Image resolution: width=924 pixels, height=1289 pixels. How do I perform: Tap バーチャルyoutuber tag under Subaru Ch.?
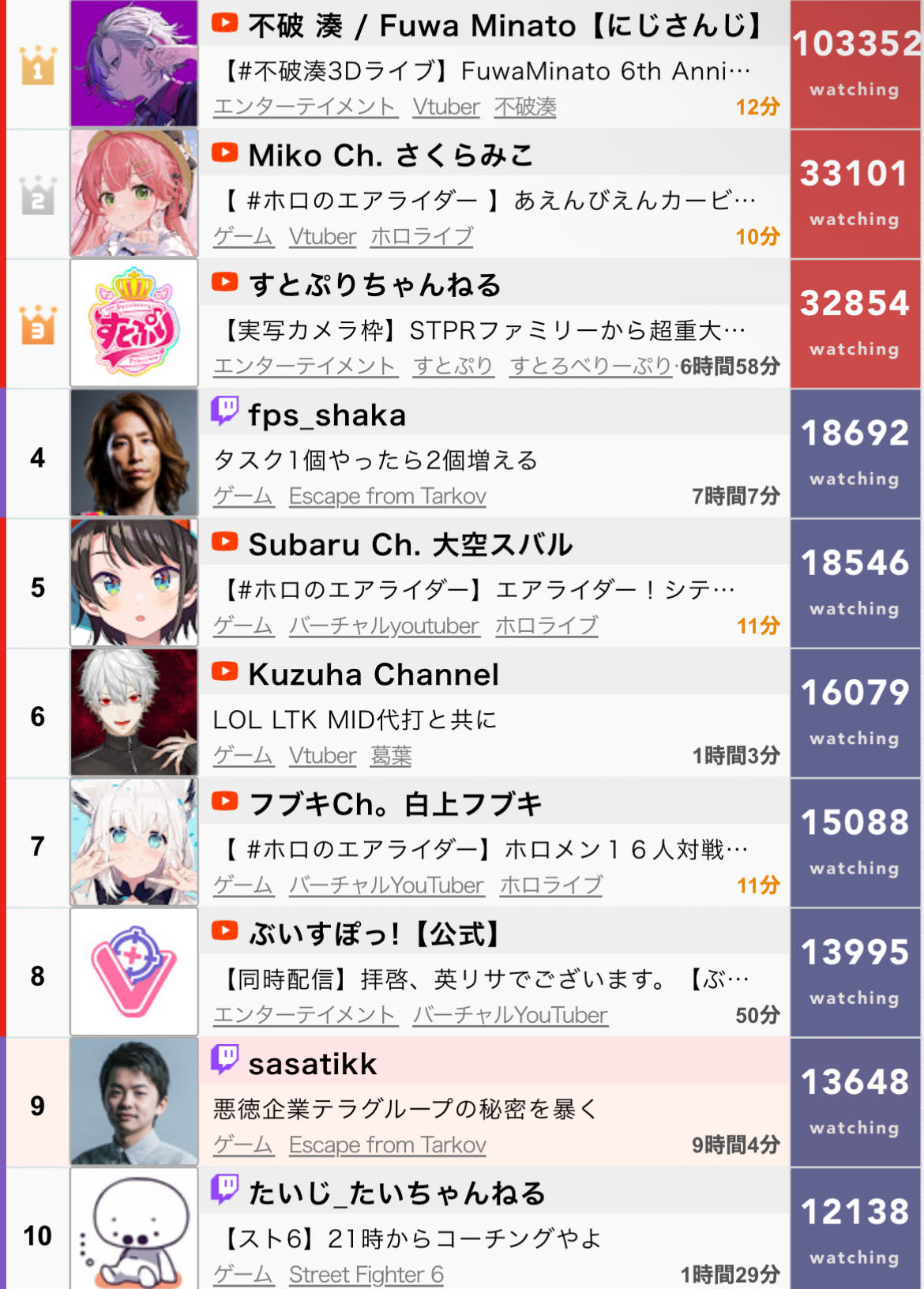(384, 626)
